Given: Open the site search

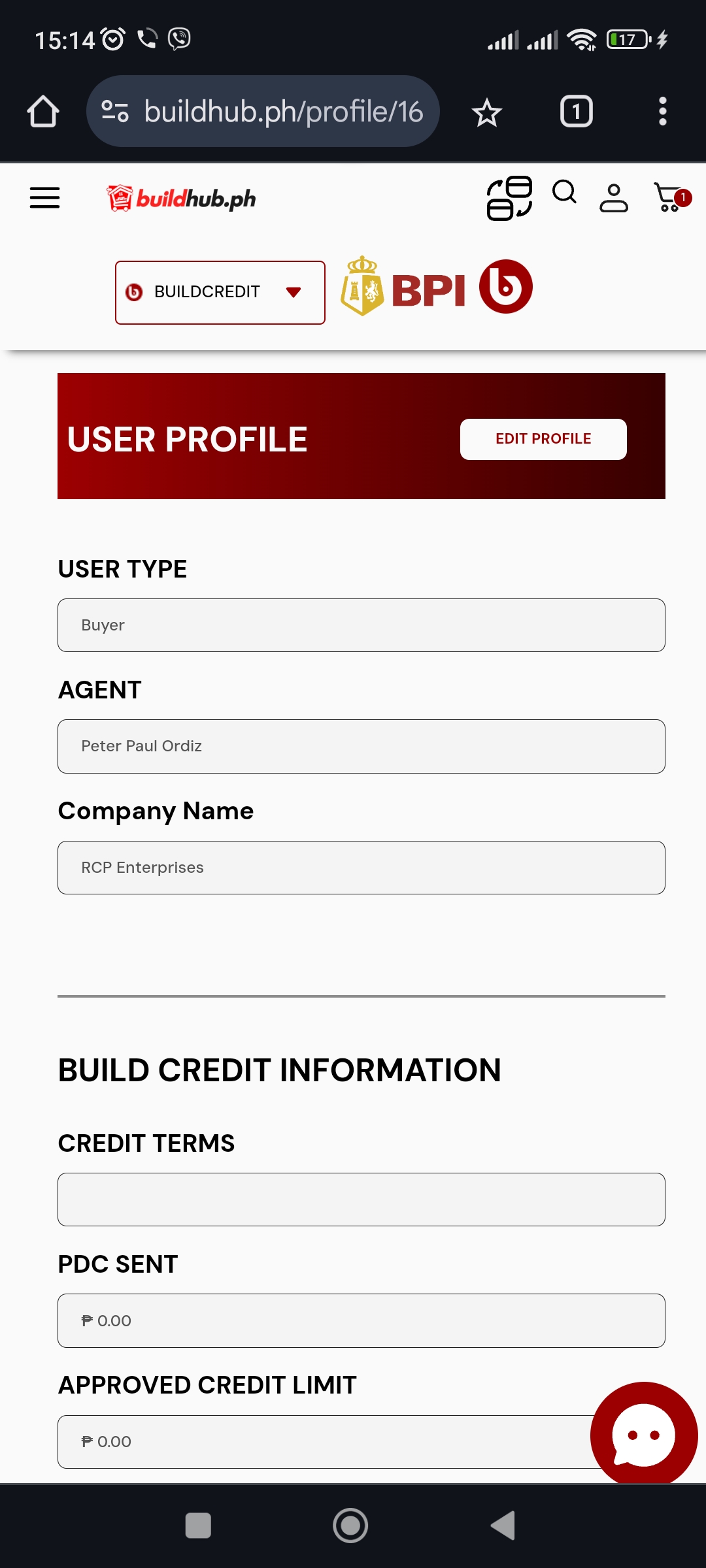Looking at the screenshot, I should pos(564,193).
